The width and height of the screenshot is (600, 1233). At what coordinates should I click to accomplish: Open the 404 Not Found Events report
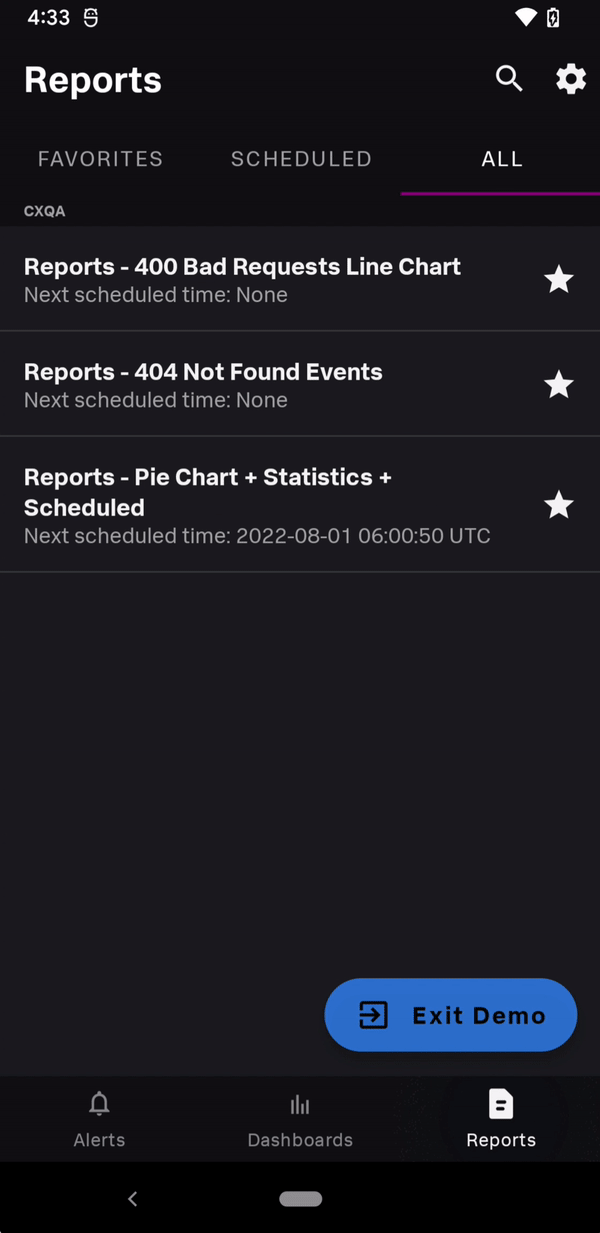[203, 384]
